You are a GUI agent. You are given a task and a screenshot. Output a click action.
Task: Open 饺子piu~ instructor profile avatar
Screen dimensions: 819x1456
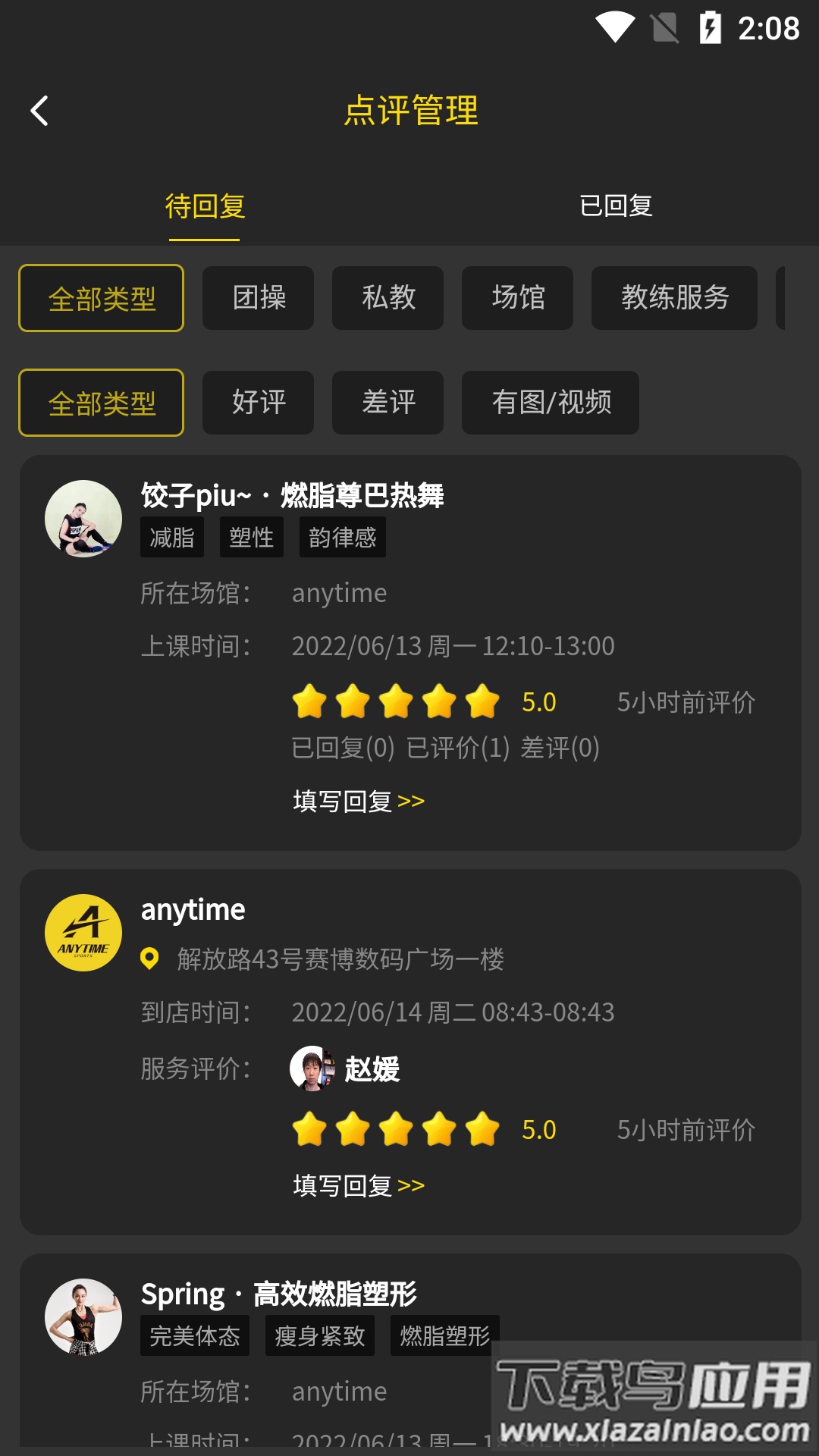tap(83, 518)
